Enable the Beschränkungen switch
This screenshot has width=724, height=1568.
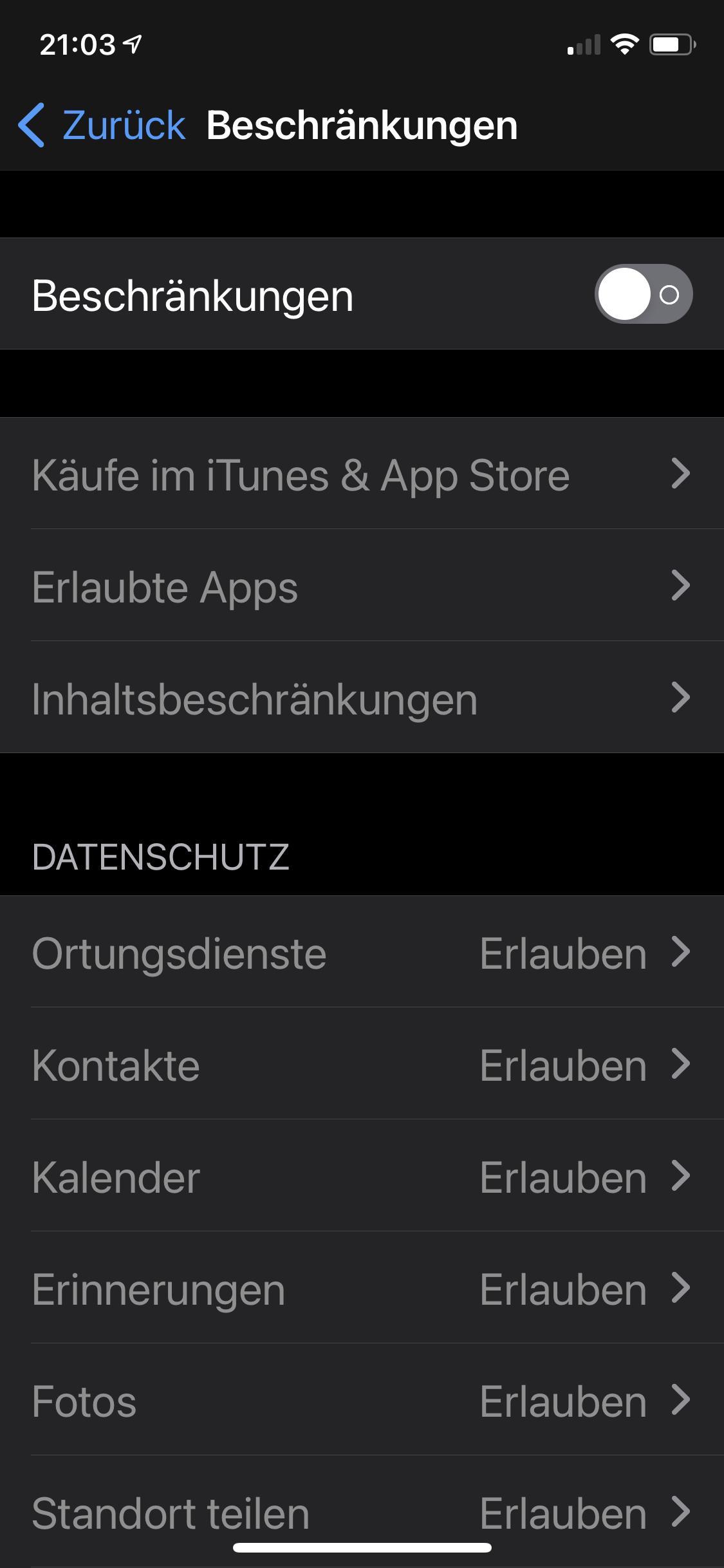(643, 294)
